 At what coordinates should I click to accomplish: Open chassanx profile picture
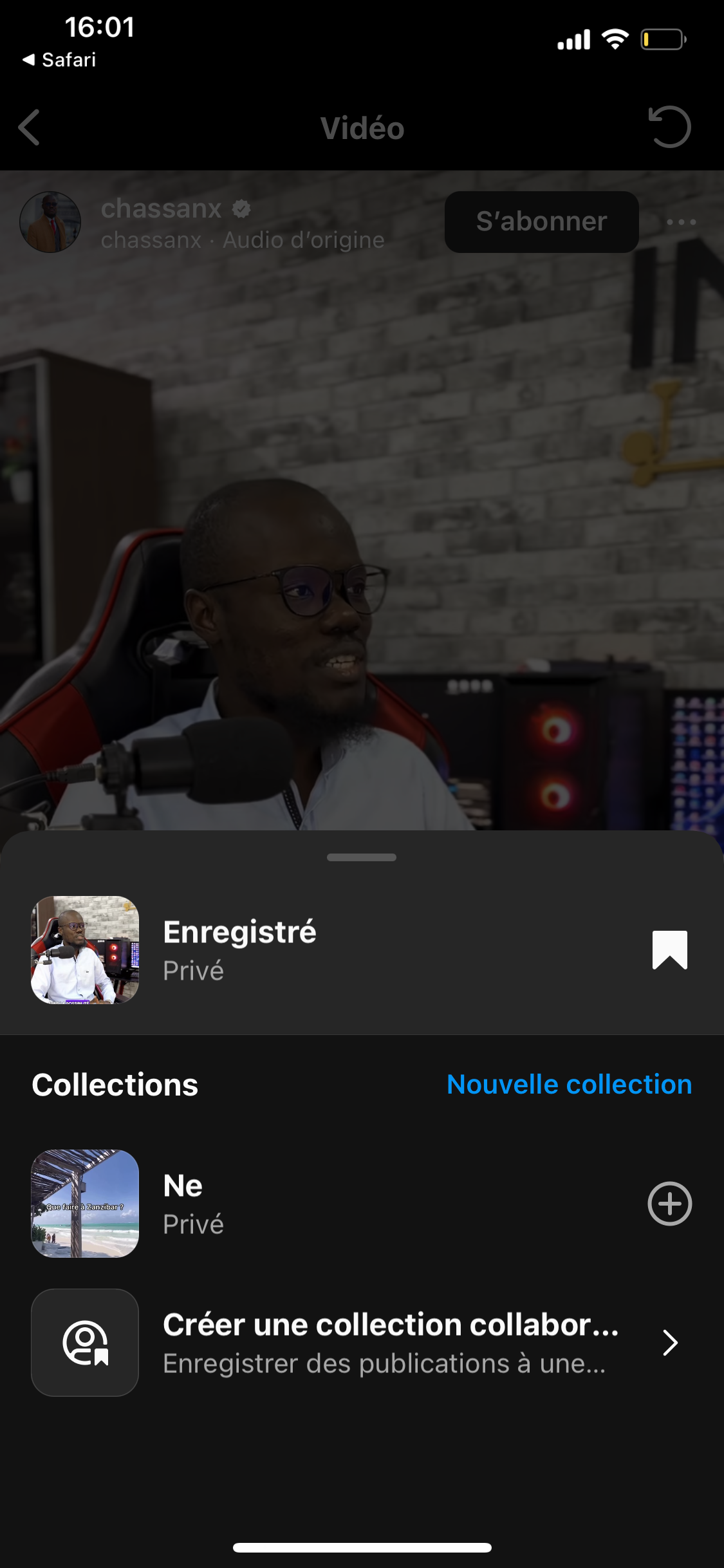(x=50, y=222)
